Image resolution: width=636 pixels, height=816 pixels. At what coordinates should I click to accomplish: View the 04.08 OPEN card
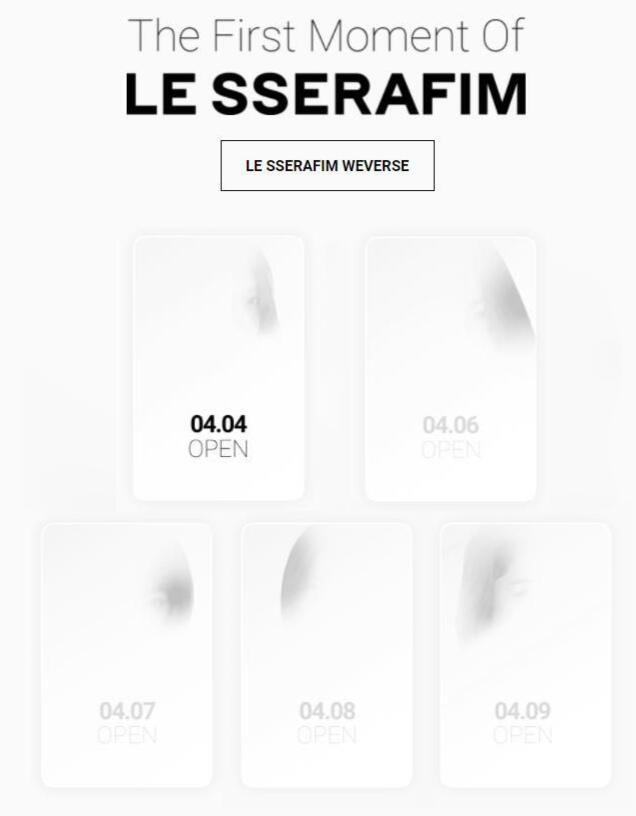tap(327, 655)
